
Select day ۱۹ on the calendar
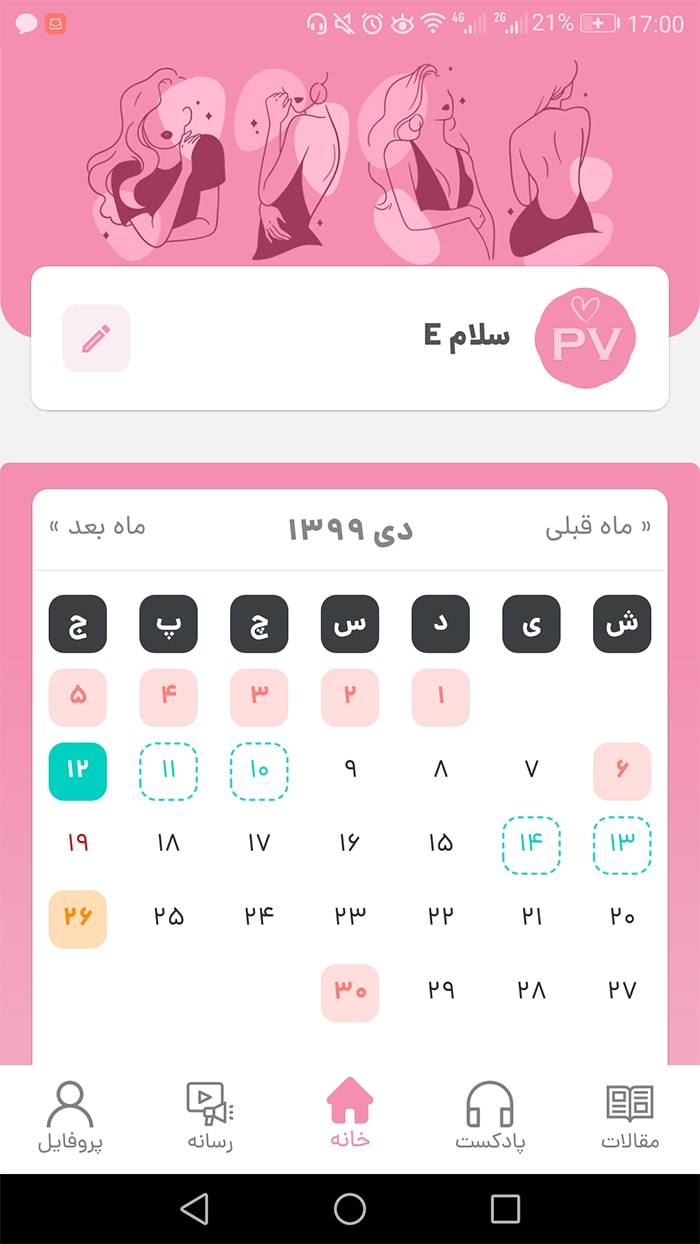78,844
